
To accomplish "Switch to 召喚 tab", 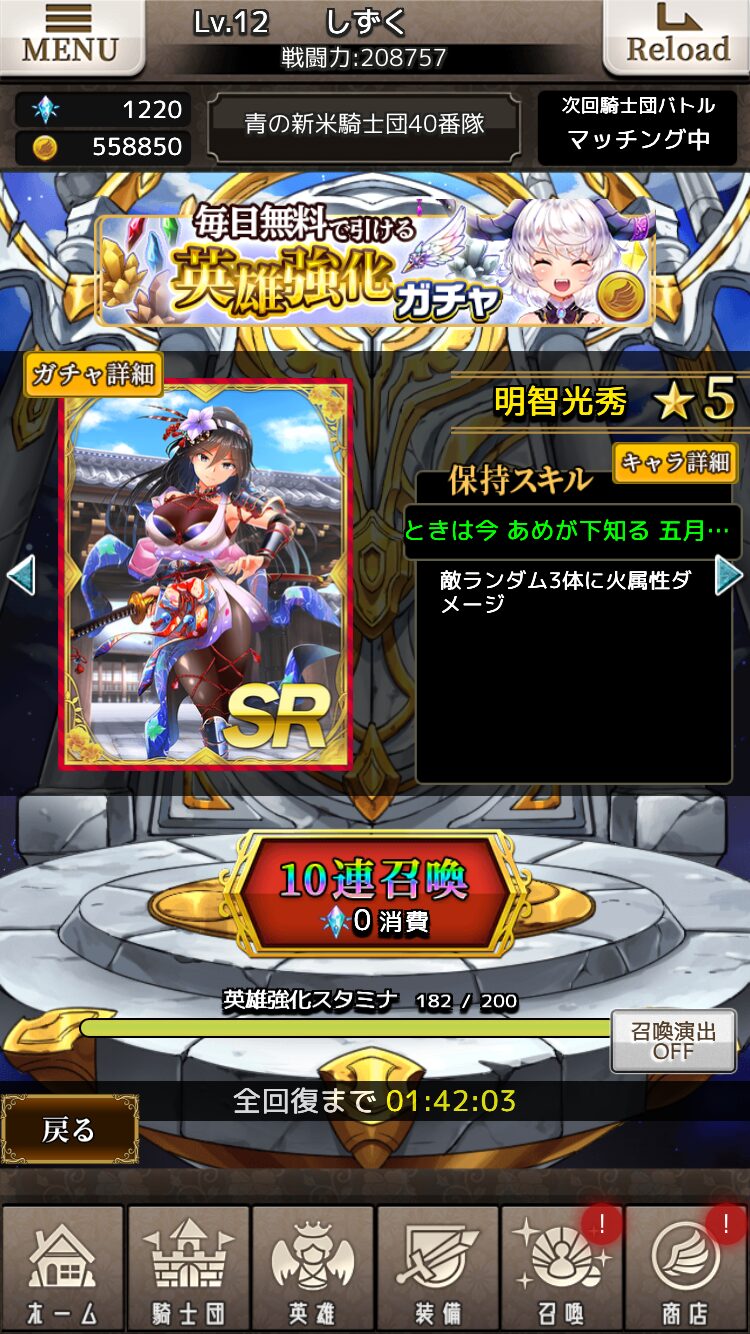I will coord(561,1268).
